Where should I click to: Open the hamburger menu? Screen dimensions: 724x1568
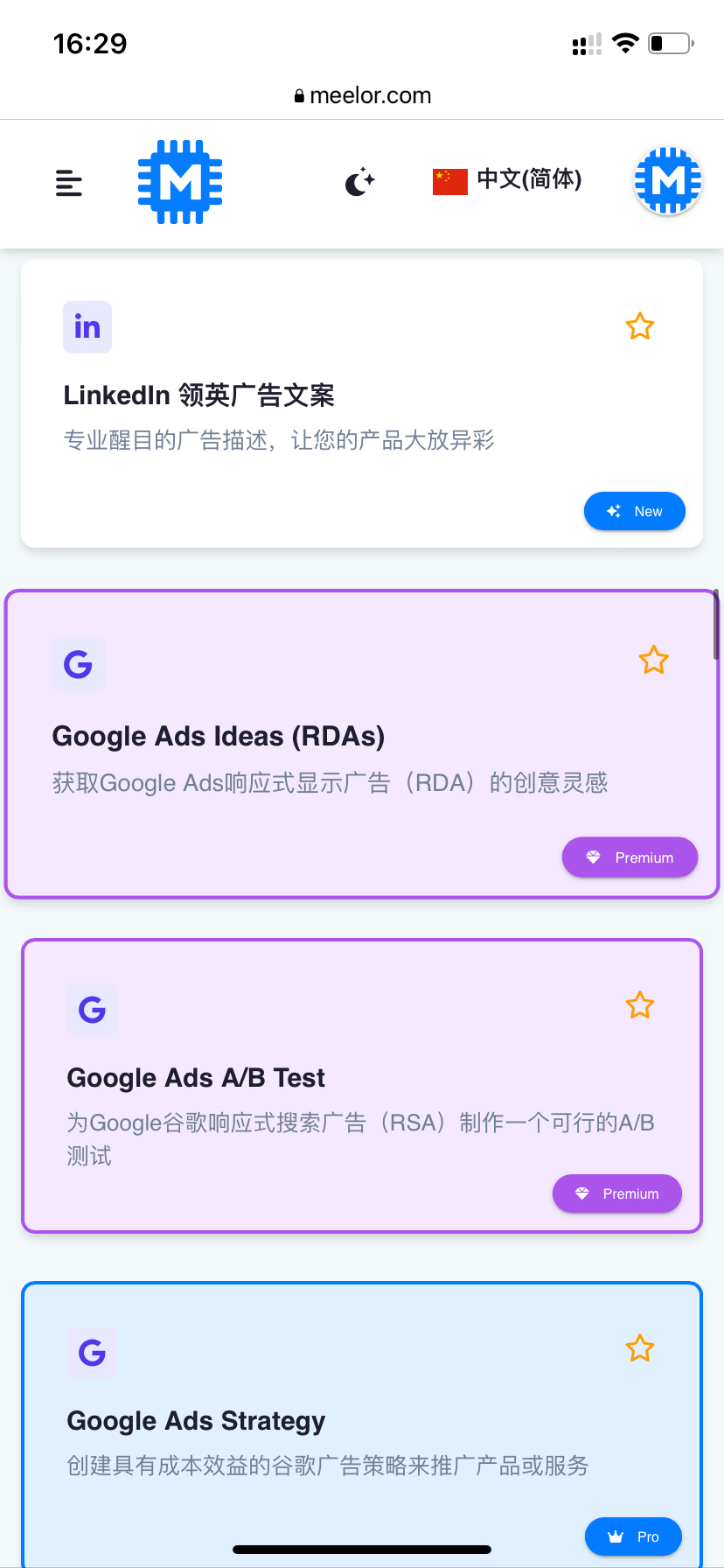click(69, 183)
